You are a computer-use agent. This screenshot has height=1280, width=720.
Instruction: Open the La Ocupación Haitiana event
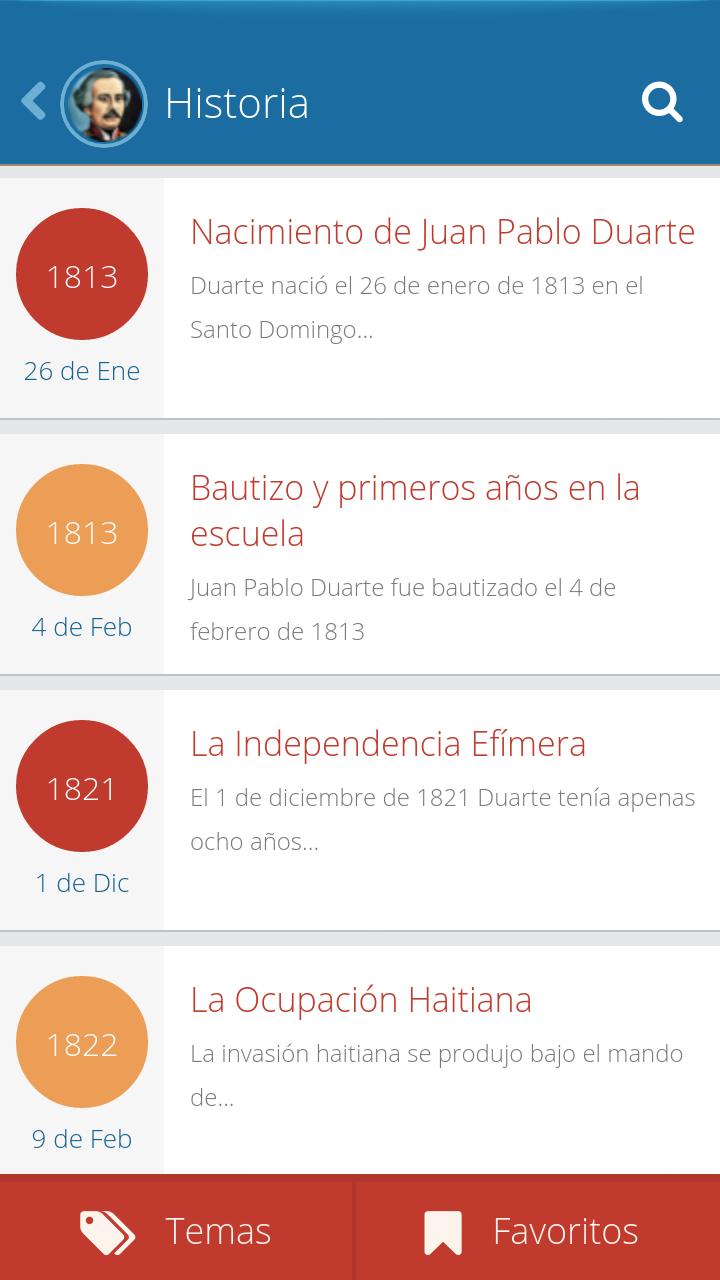(362, 999)
